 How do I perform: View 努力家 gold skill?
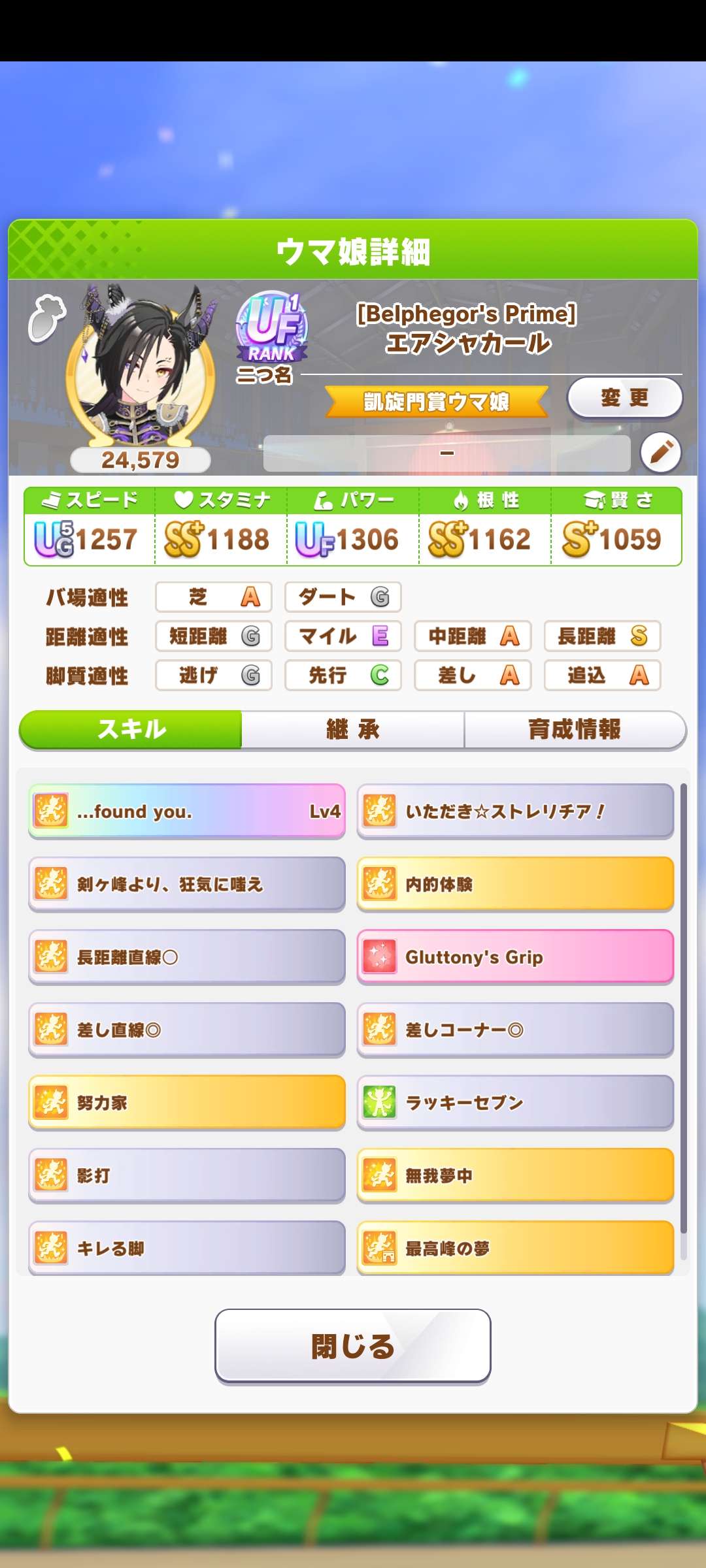point(186,1102)
